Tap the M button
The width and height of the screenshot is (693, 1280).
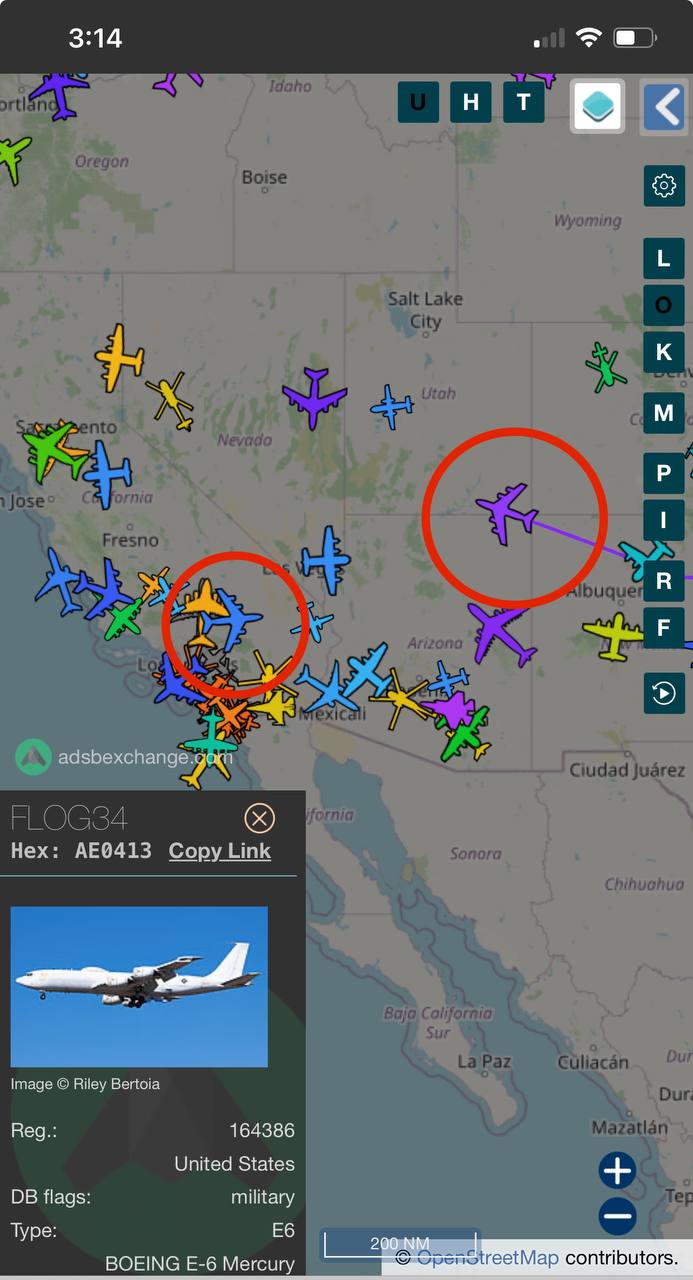(x=664, y=412)
